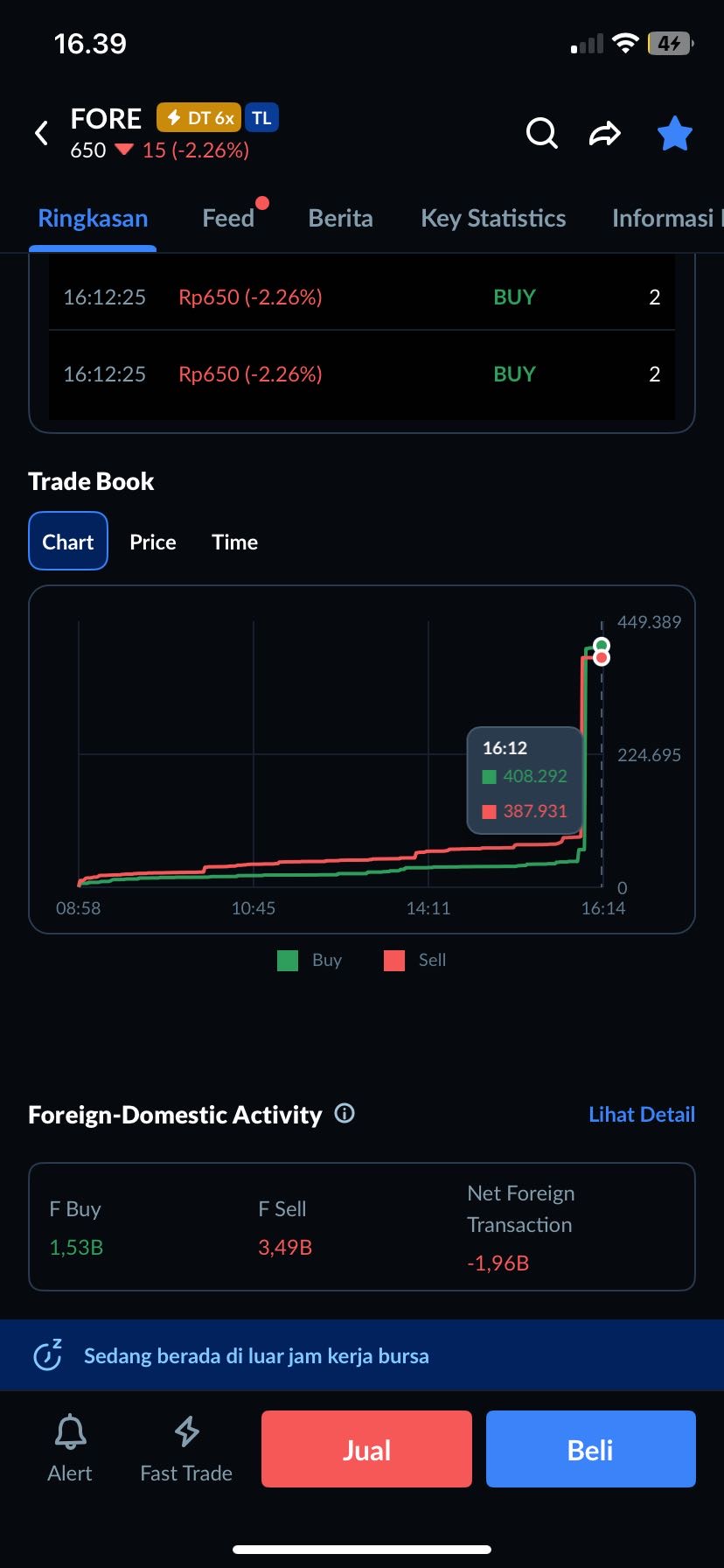Open the Berita tab
724x1568 pixels.
point(340,218)
